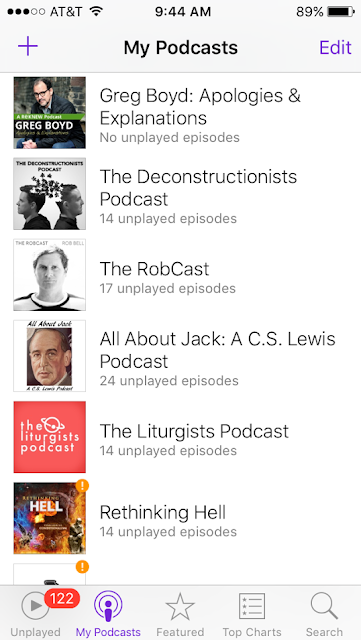Open Greg Boyd: Apologies & Explanations podcast
Viewport: 361px width, 640px height.
(180, 113)
